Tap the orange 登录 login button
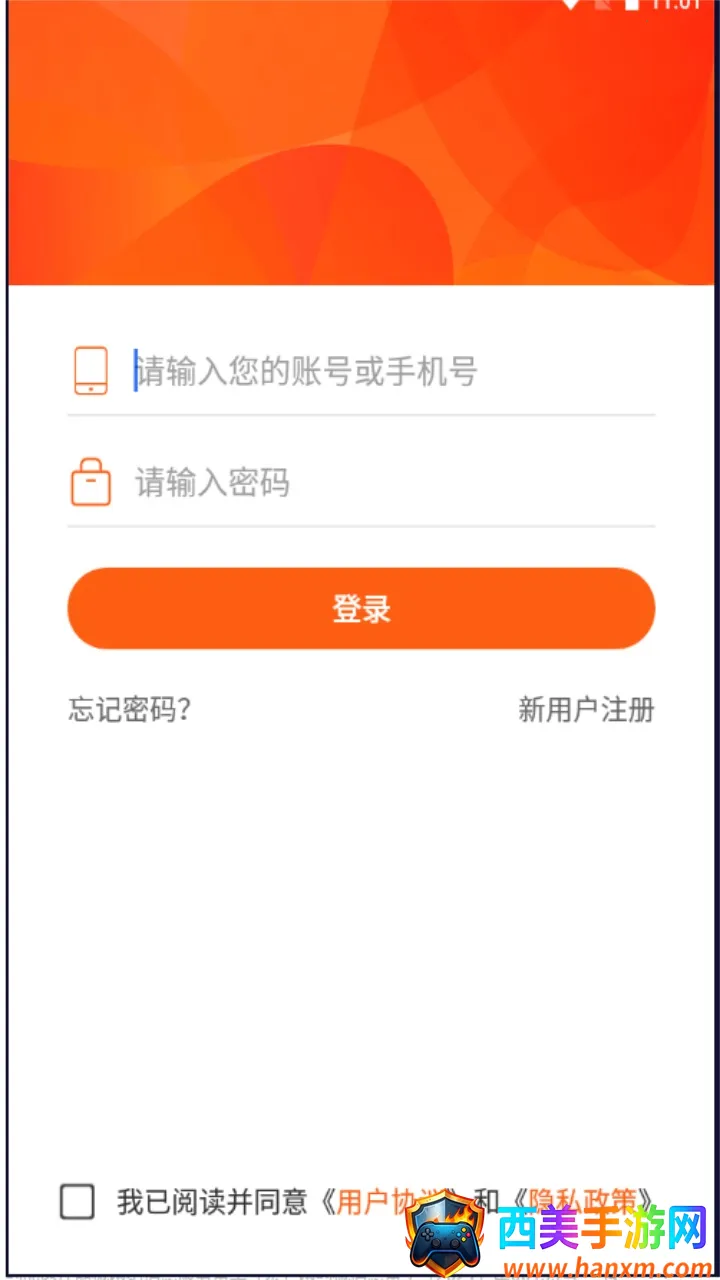 pyautogui.click(x=361, y=608)
